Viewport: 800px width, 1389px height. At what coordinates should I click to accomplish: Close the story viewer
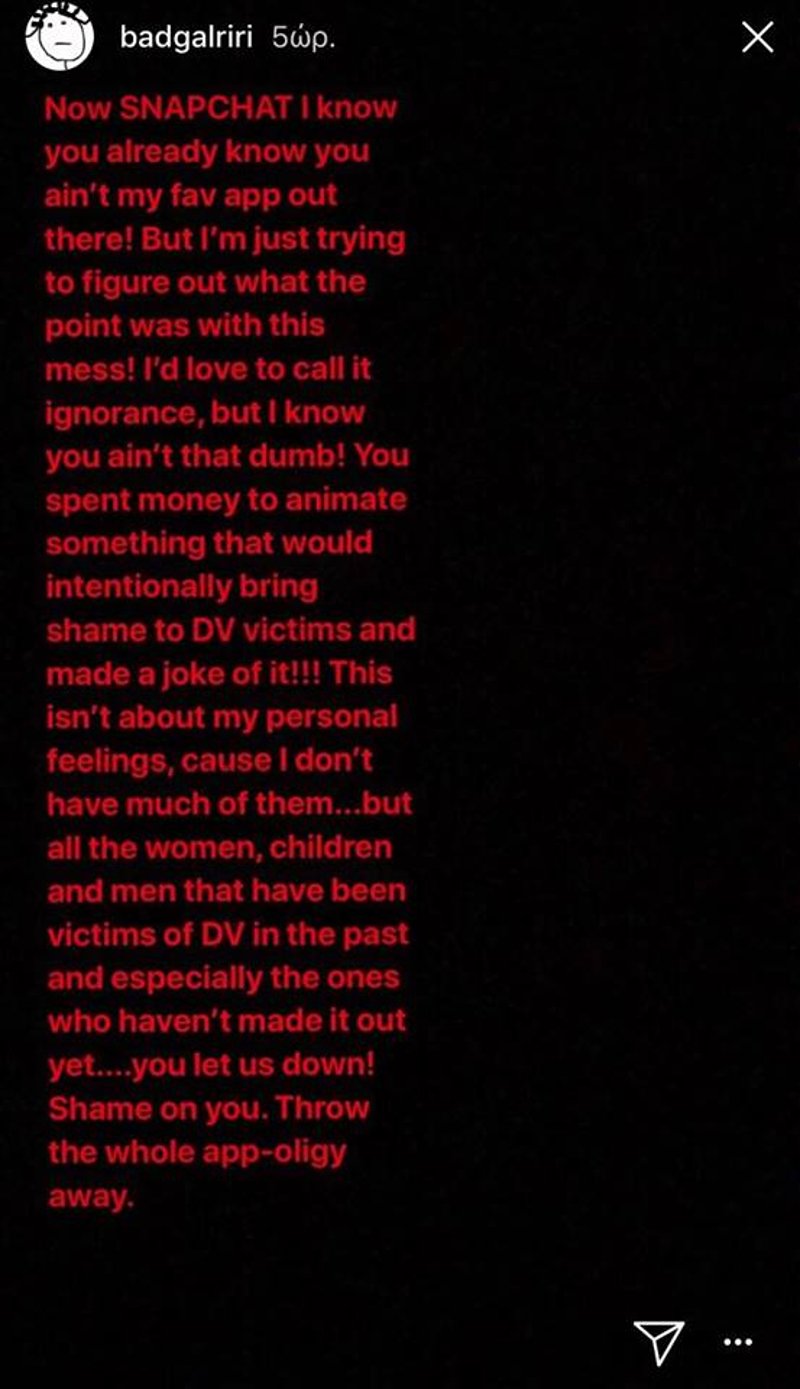click(x=757, y=38)
